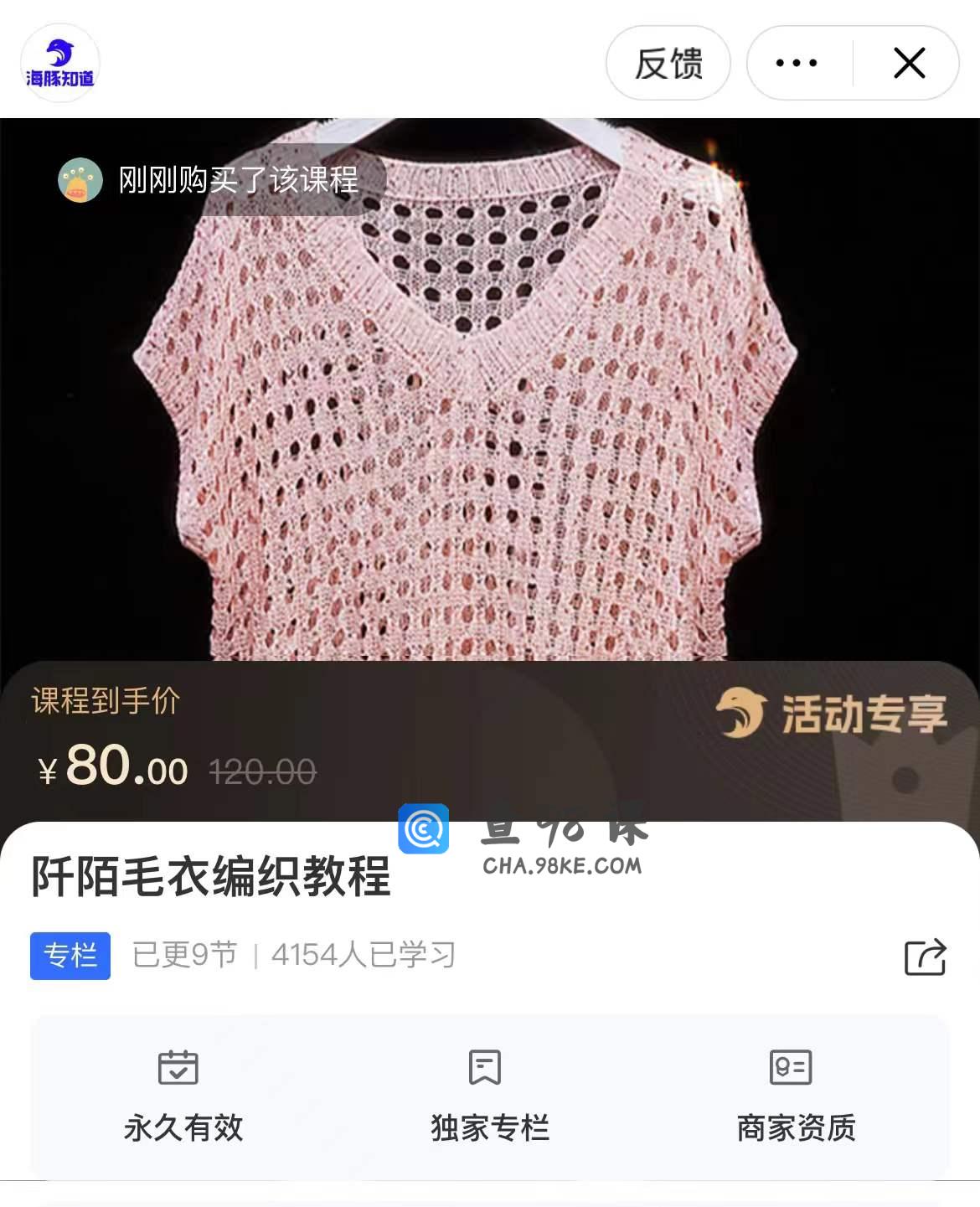The width and height of the screenshot is (980, 1207).
Task: Share the 阡陌毛衣编织教程 course
Action: click(925, 957)
